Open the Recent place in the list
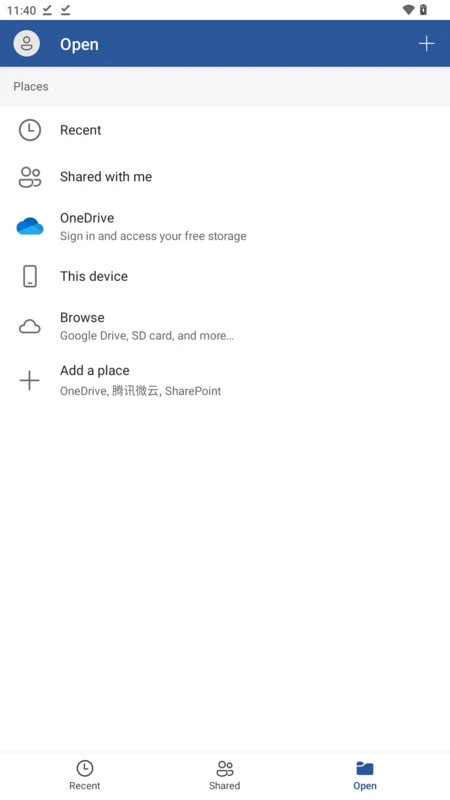This screenshot has width=450, height=800. [x=225, y=130]
